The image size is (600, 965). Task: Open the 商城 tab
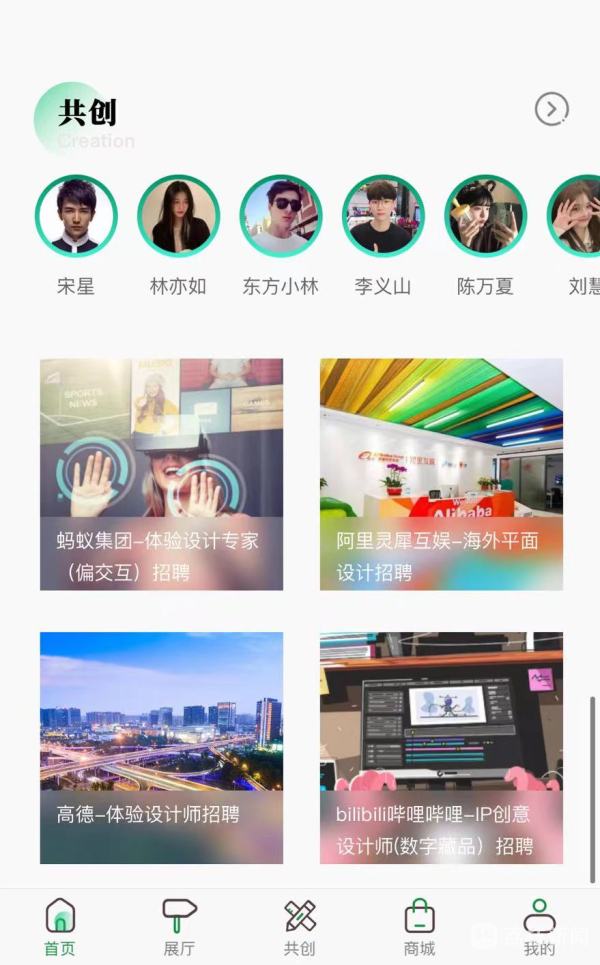point(419,927)
